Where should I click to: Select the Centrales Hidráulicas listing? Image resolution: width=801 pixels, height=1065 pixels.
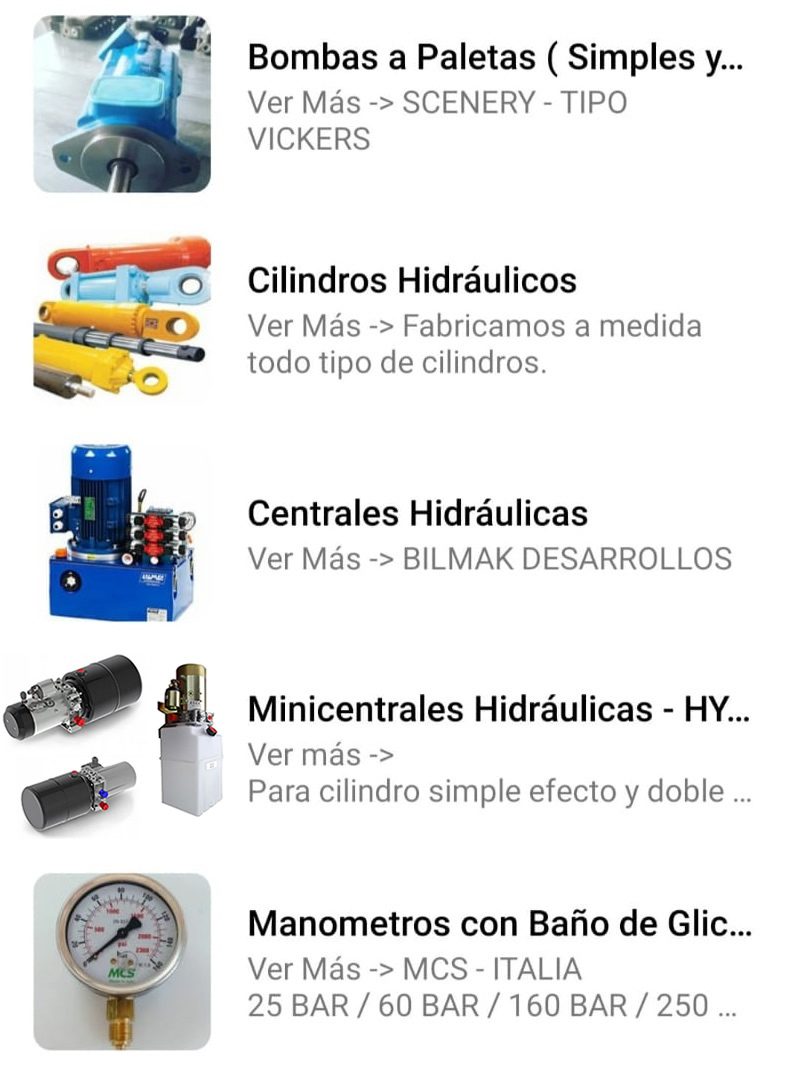click(417, 514)
